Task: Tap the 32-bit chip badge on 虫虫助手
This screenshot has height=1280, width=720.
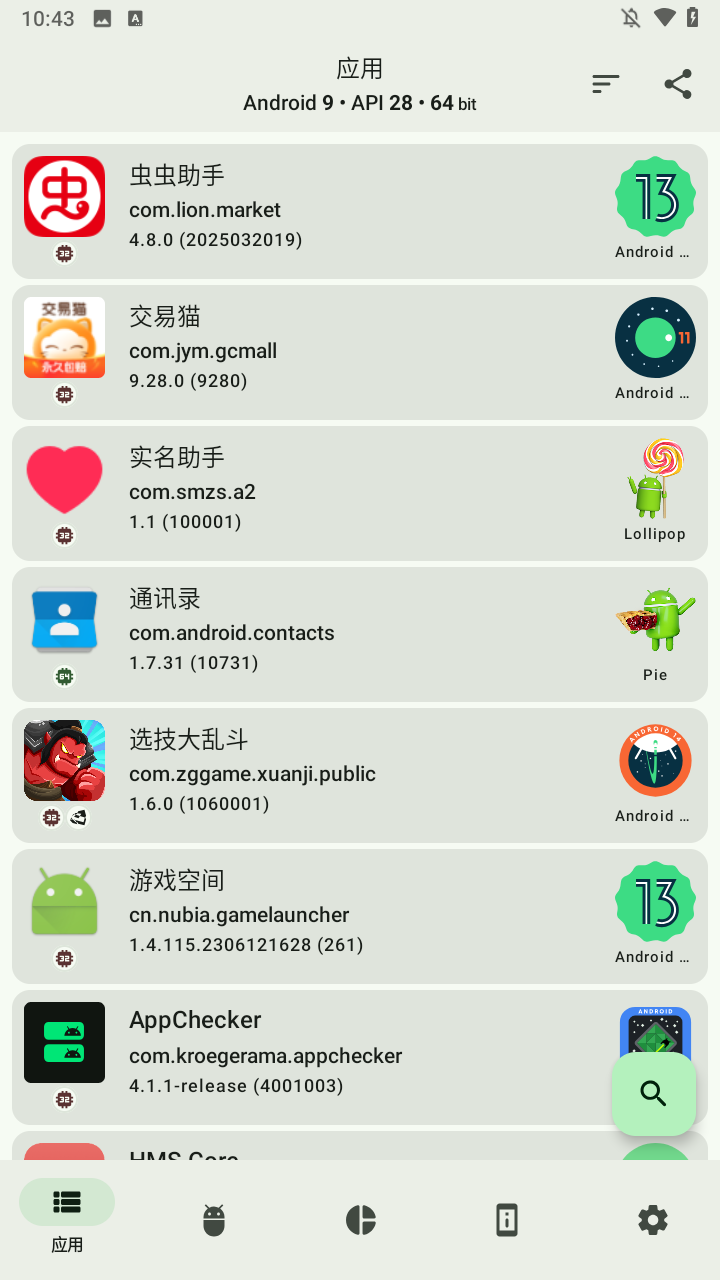Action: [64, 255]
